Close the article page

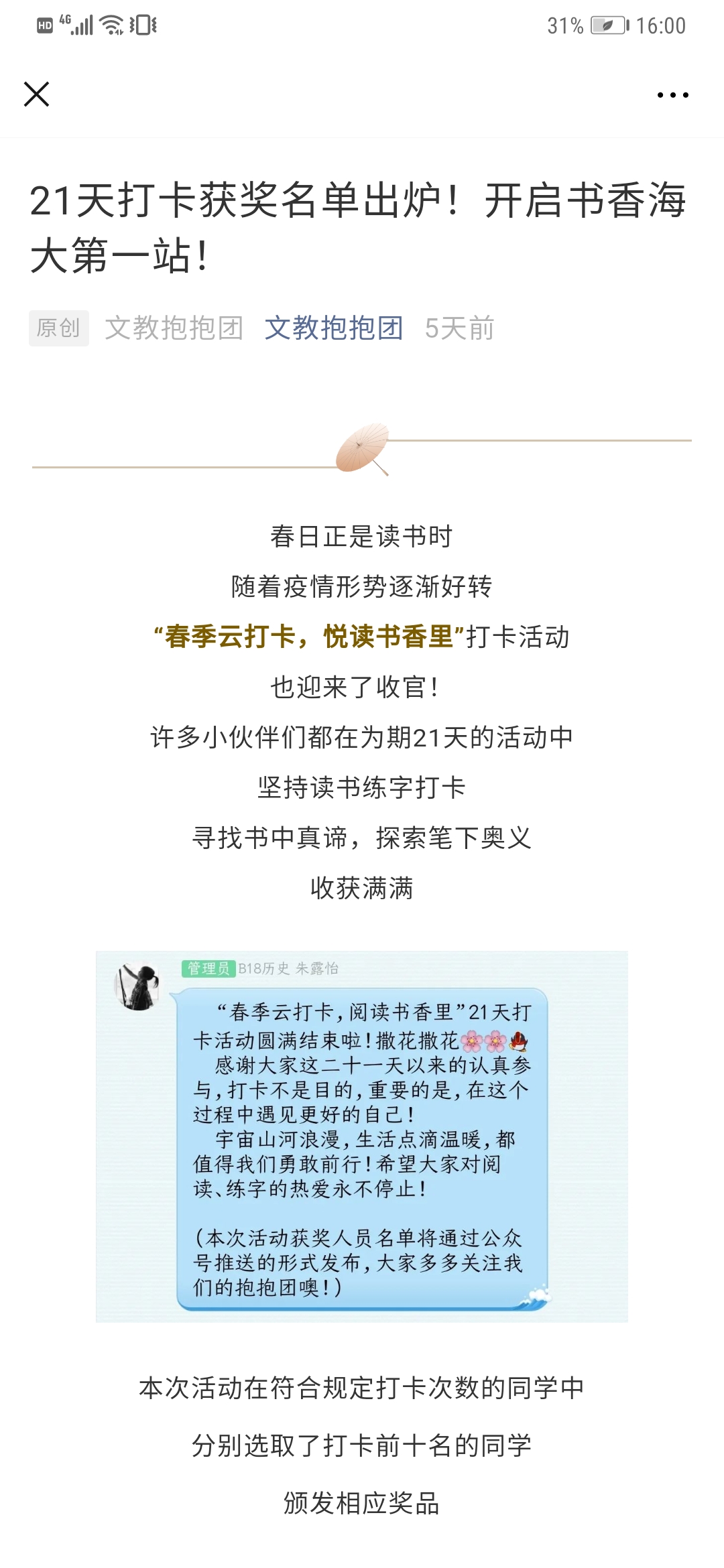pos(37,94)
